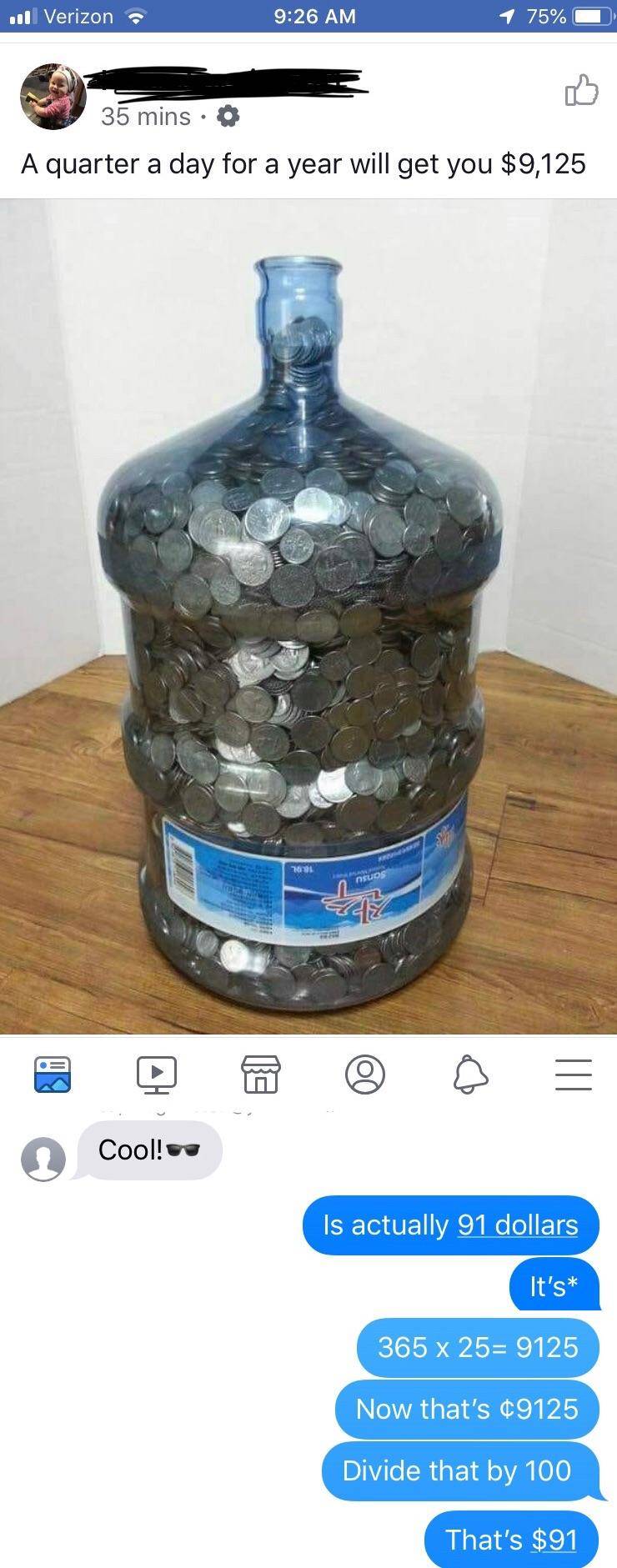Open the poster's profile picture

[52, 96]
